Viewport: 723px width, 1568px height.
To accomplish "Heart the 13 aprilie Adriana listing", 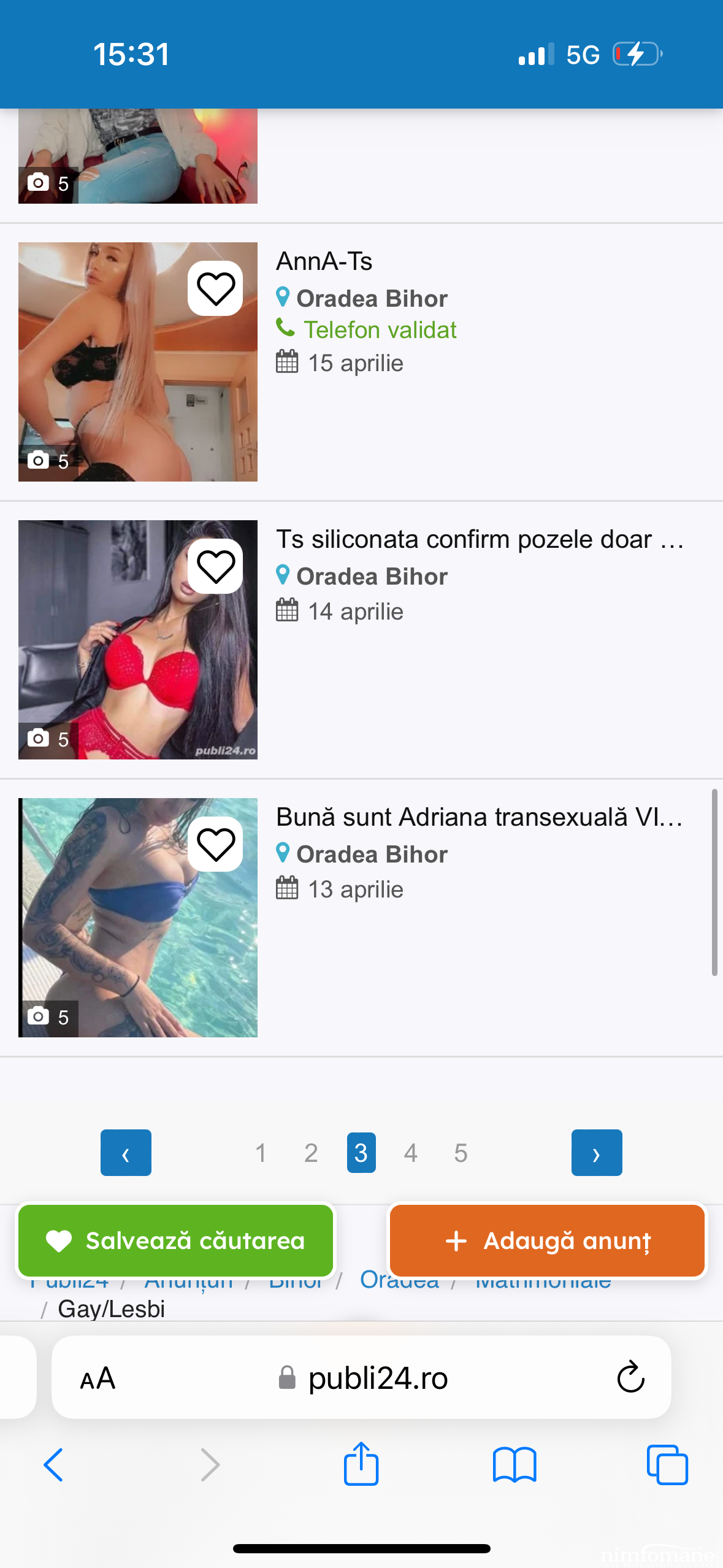I will pyautogui.click(x=215, y=844).
